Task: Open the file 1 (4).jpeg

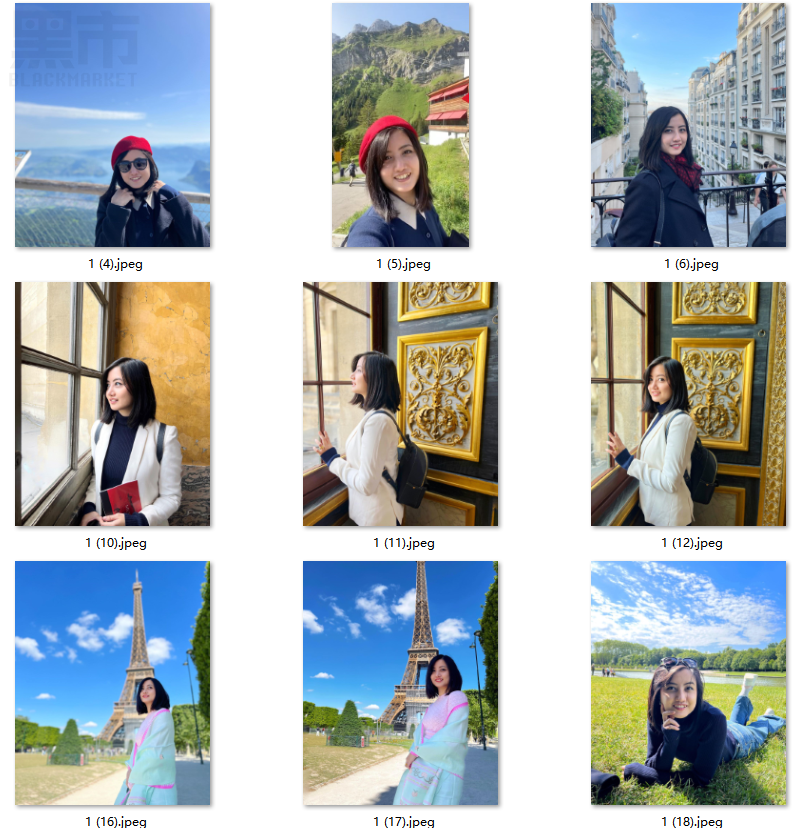Action: pos(112,125)
